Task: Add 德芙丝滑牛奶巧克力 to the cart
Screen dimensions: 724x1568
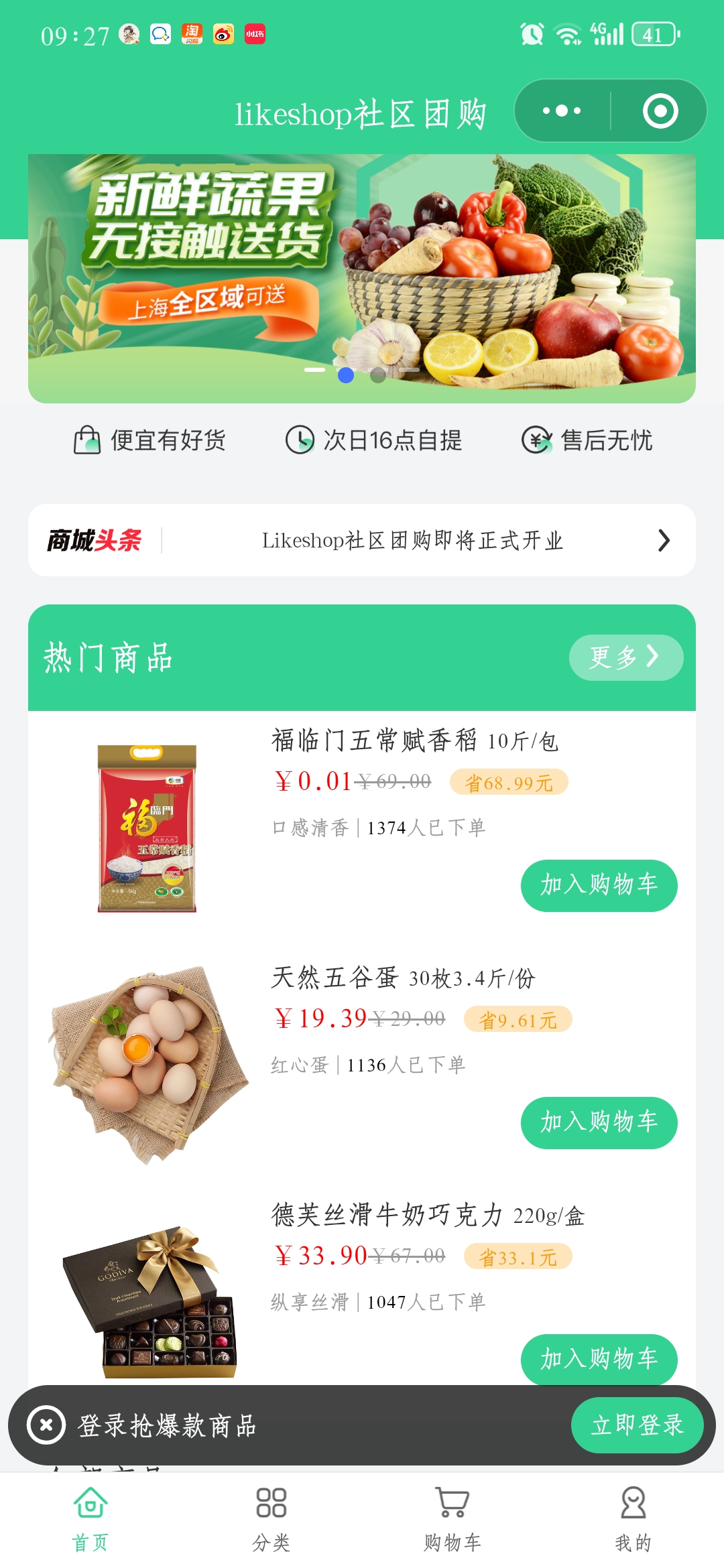Action: (599, 1358)
